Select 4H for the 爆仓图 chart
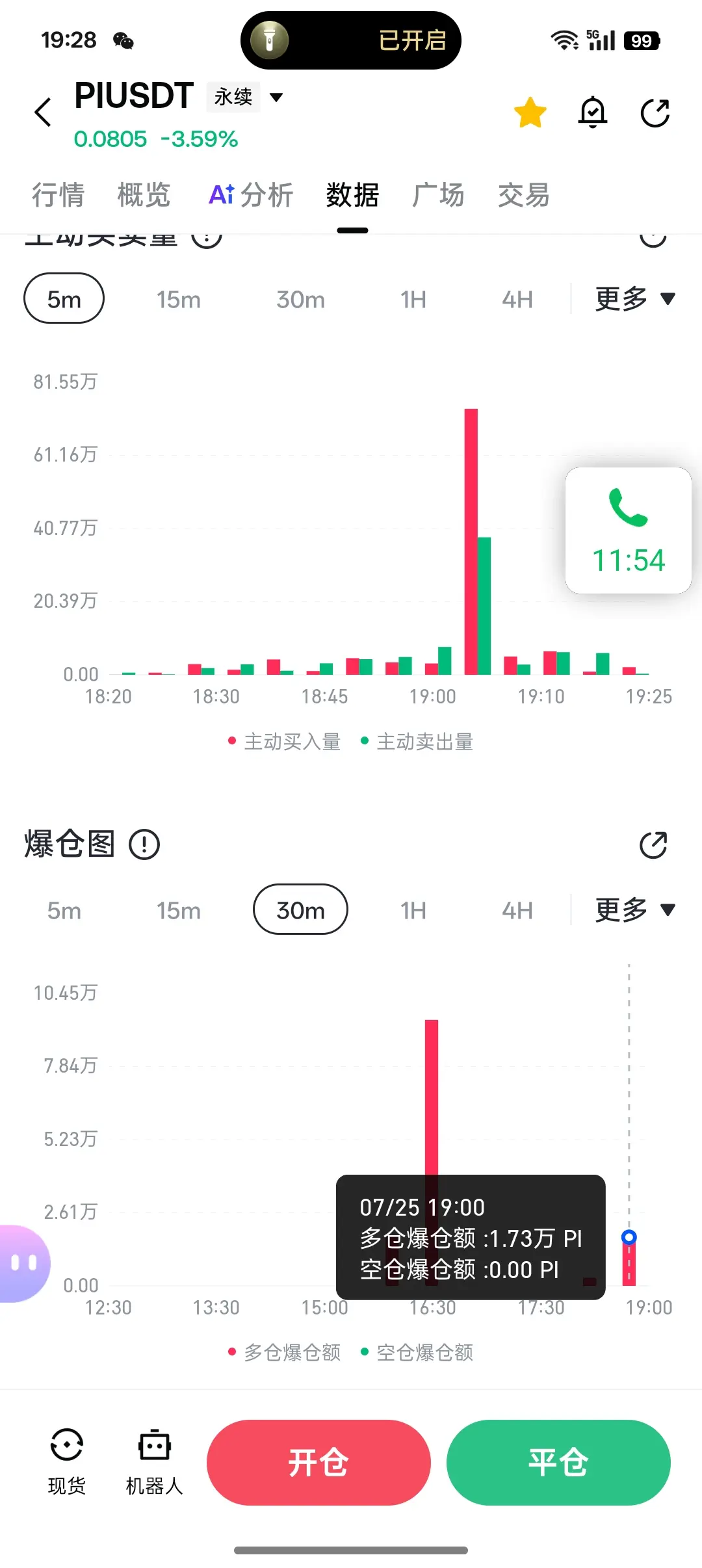 click(x=517, y=910)
